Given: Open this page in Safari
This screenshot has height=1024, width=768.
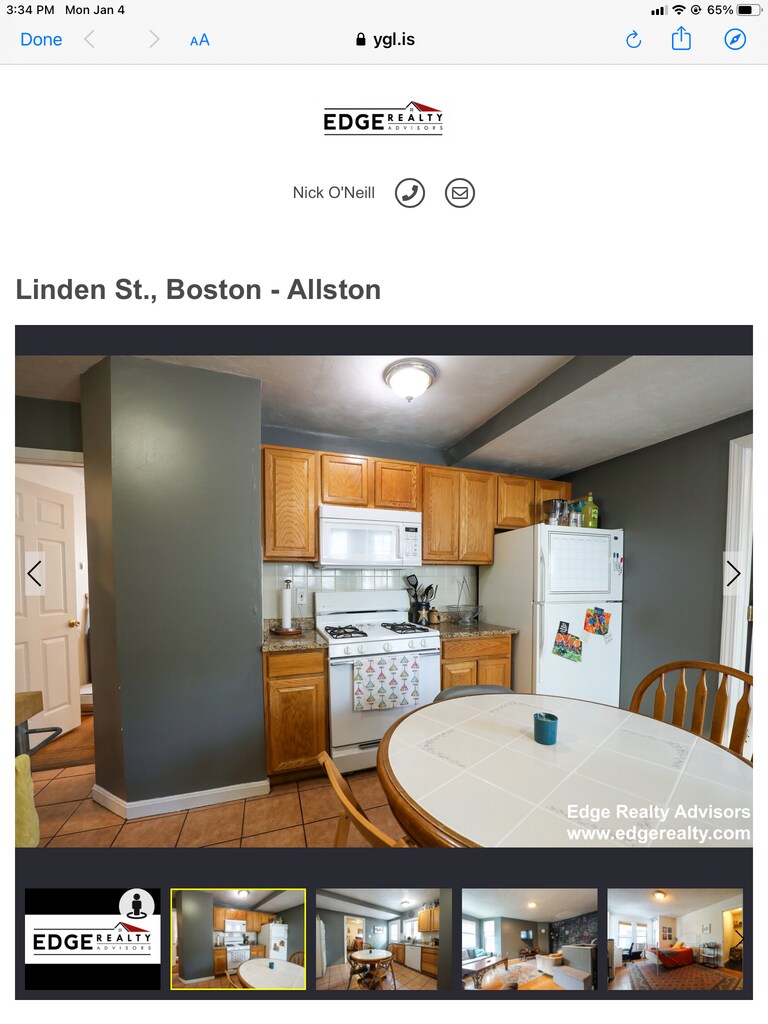Looking at the screenshot, I should (735, 40).
